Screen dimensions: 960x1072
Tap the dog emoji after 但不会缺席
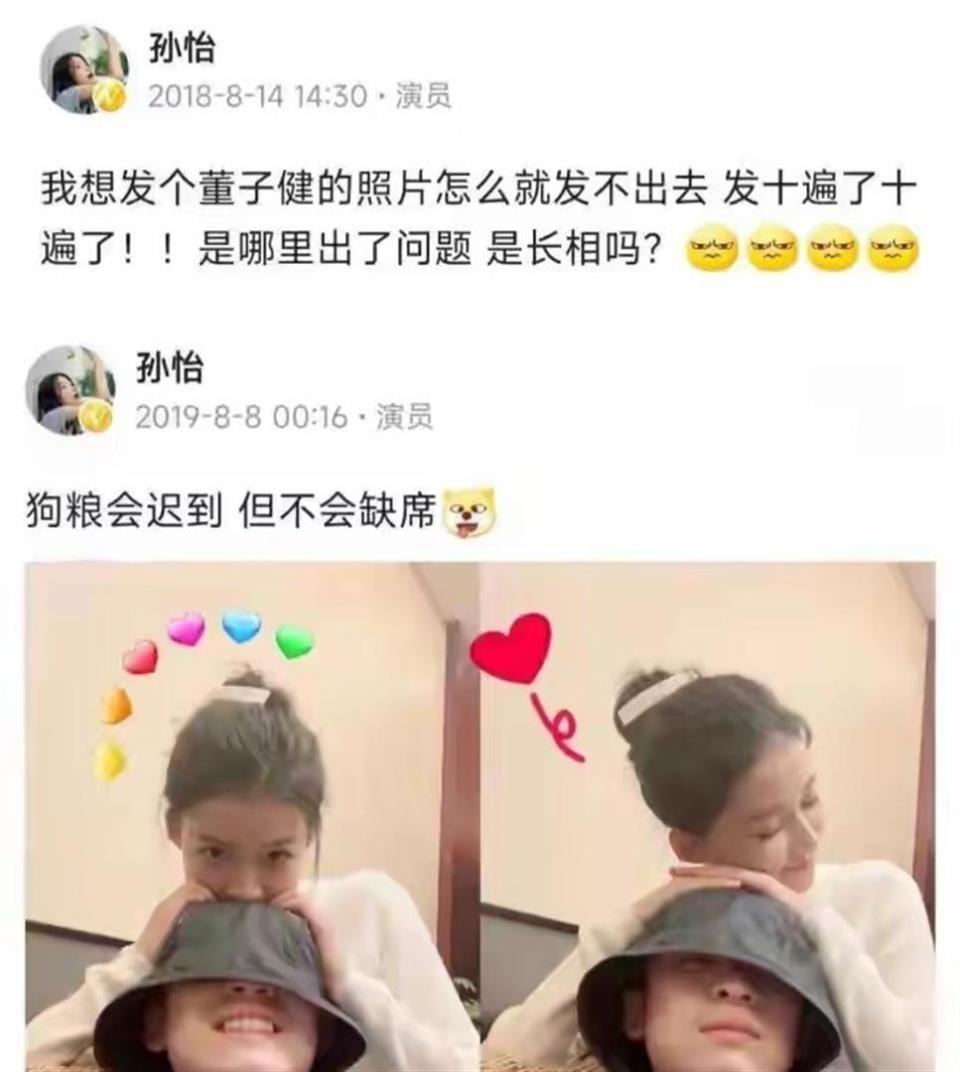470,513
